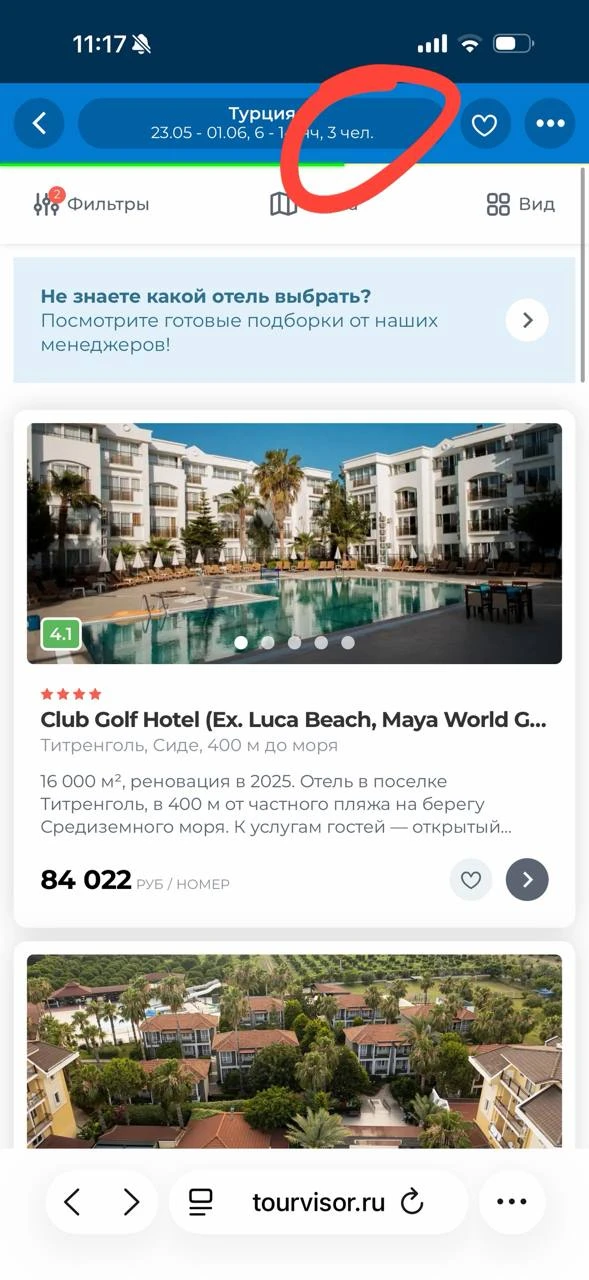Reload the tourvisor.ru page
The height and width of the screenshot is (1280, 589).
[x=412, y=1202]
